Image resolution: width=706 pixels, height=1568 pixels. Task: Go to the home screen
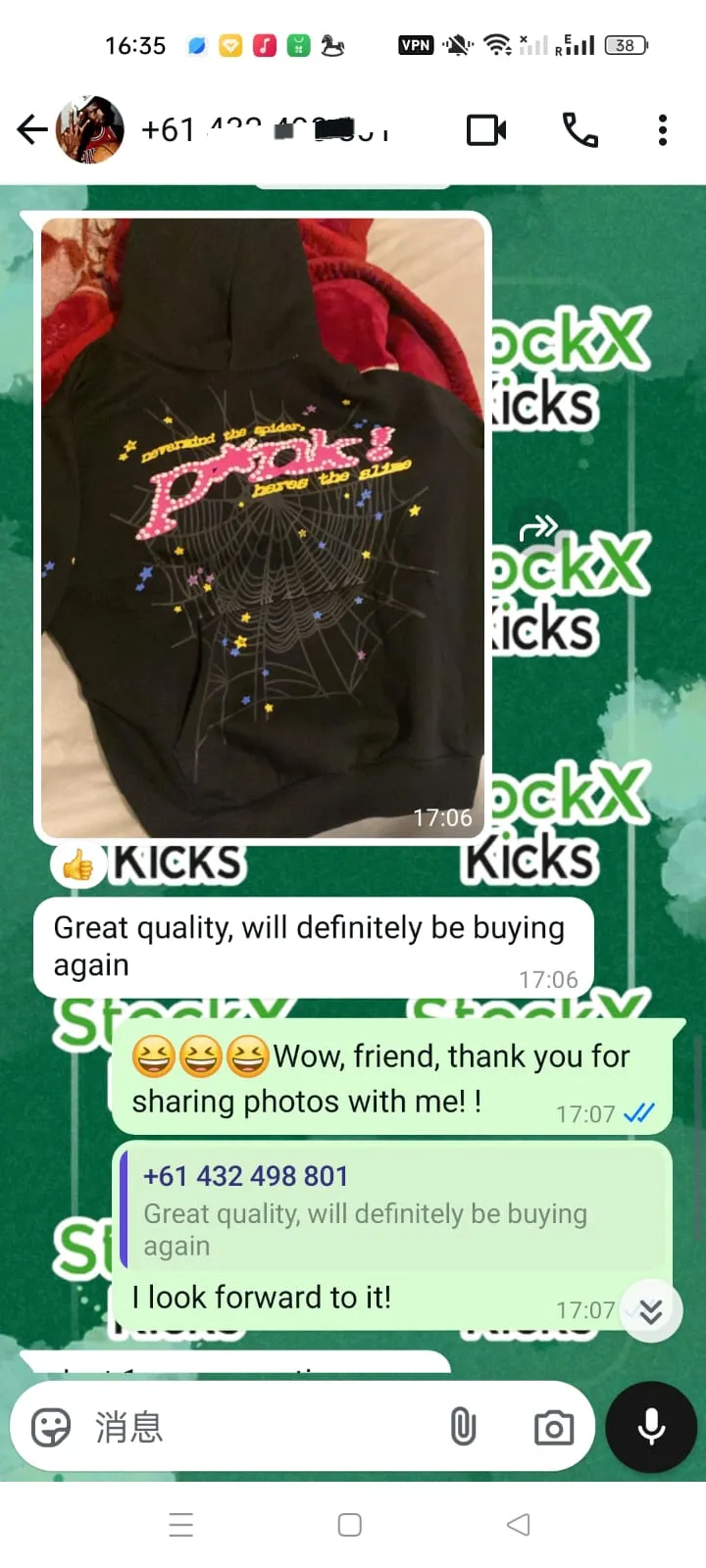(x=350, y=1524)
